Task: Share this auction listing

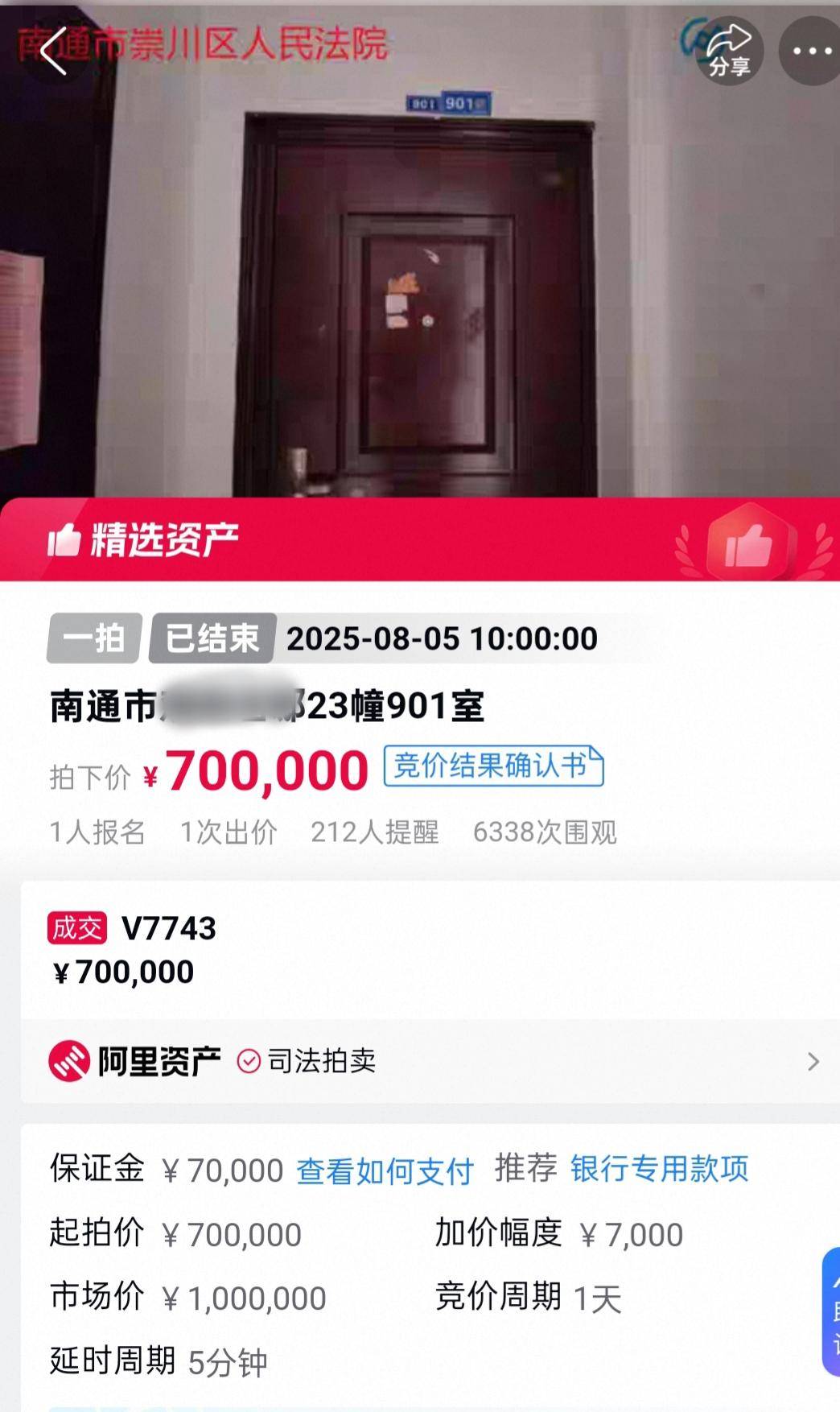Action: point(729,51)
